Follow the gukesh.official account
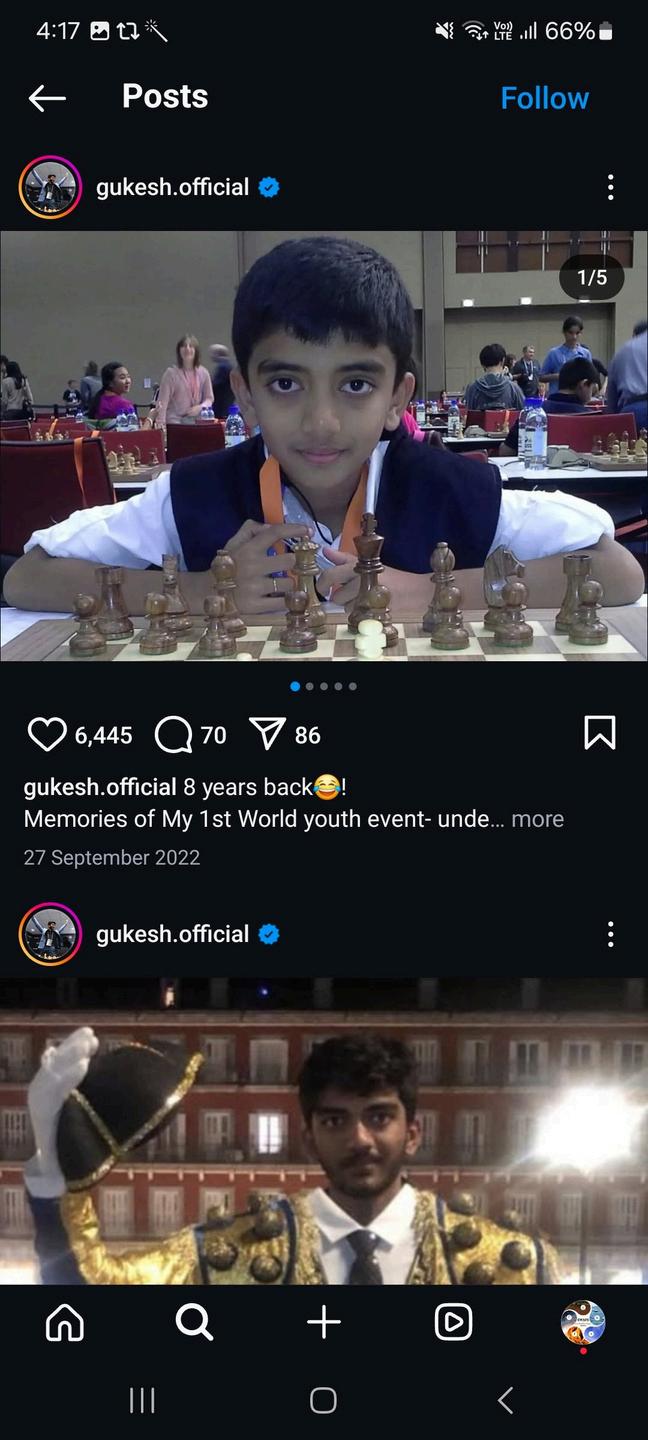 544,98
